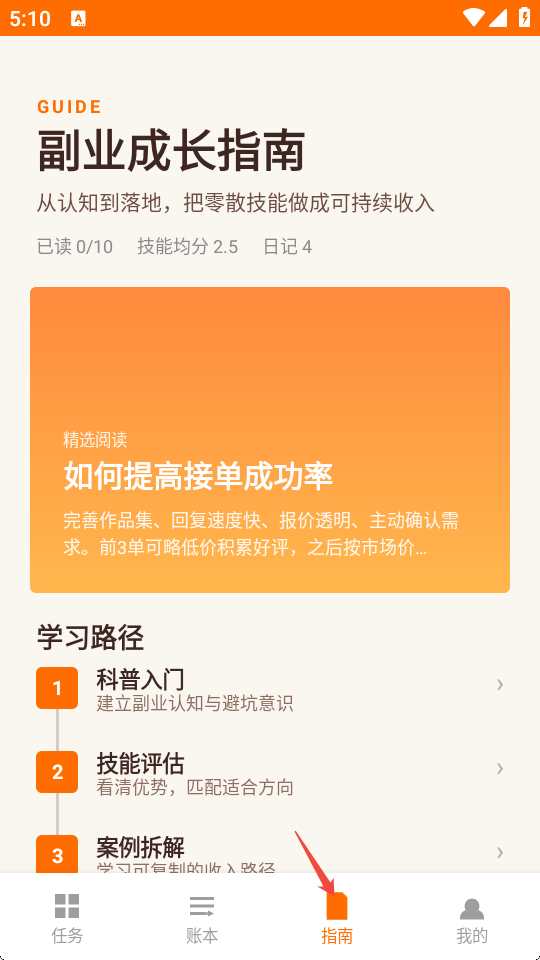Open the featured article 如何提高接单成功率
Screen dimensions: 540x960
(270, 440)
